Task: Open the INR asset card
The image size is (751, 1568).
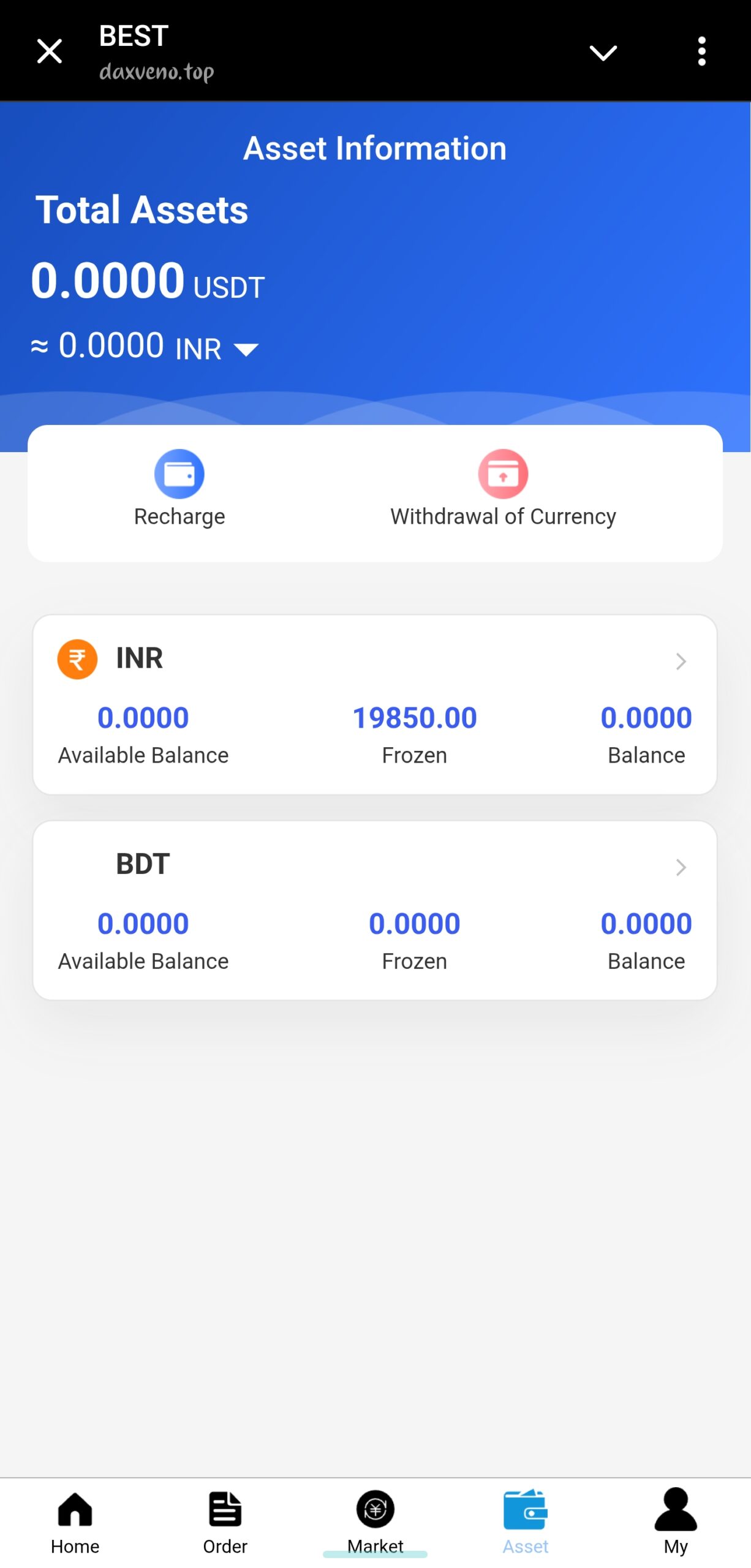Action: coord(375,704)
